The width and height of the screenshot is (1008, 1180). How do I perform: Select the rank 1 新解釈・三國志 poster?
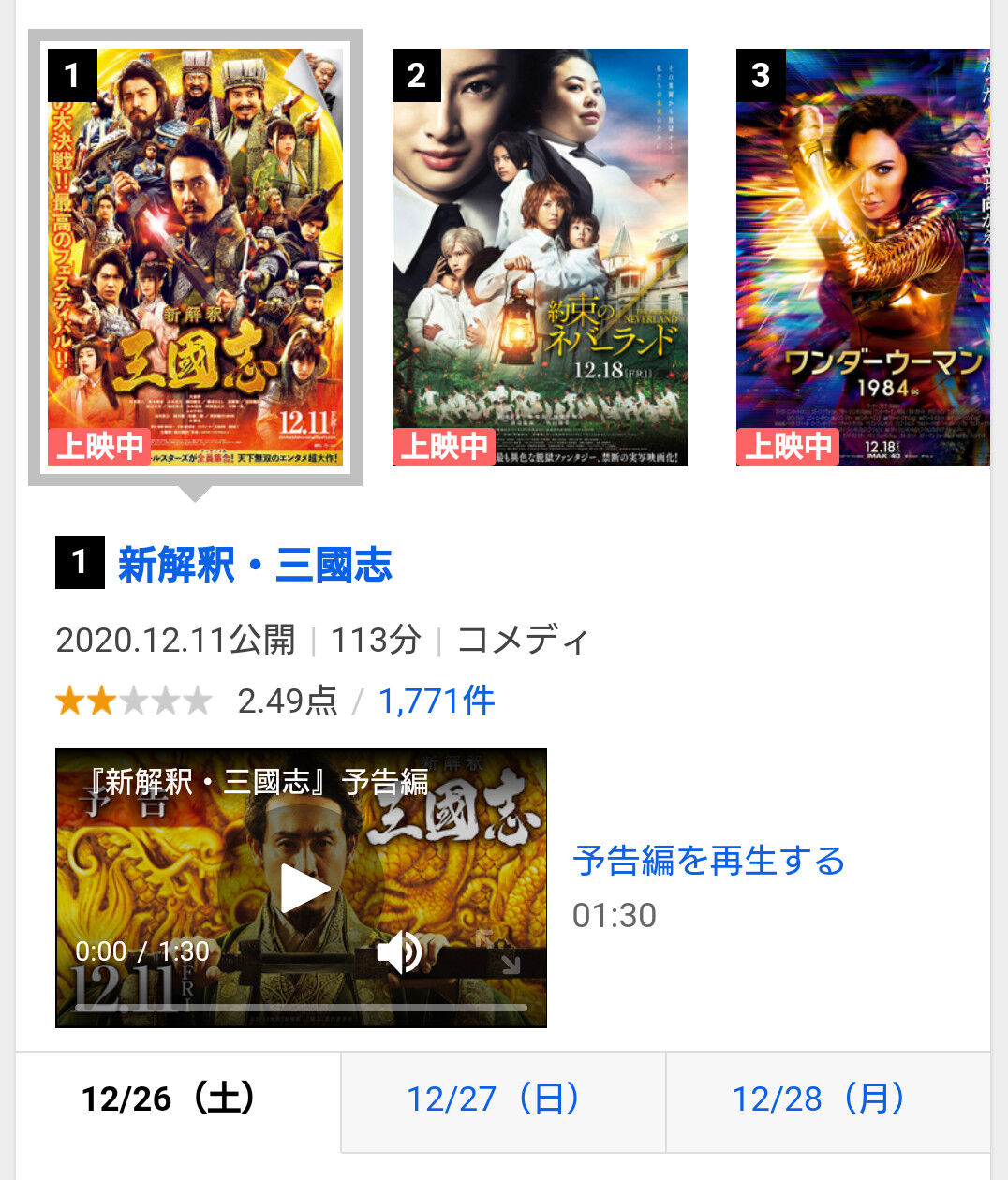coord(195,258)
